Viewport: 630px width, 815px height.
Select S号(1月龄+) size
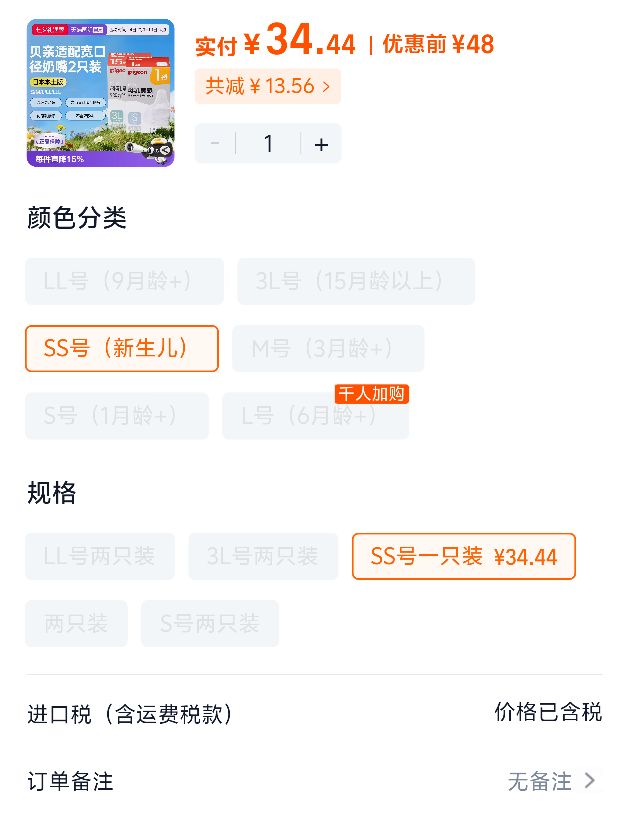117,415
